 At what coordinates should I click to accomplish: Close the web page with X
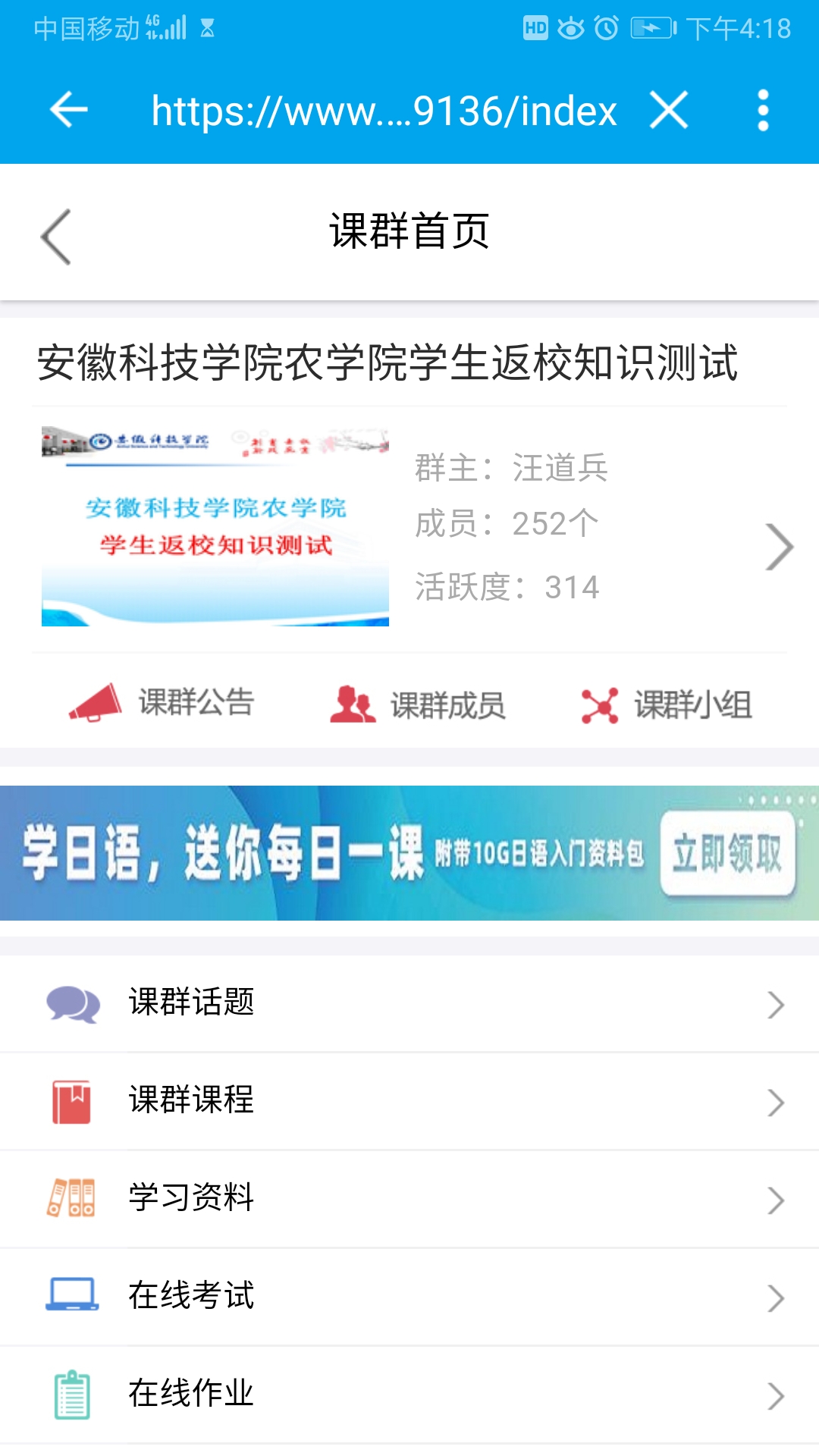tap(669, 111)
